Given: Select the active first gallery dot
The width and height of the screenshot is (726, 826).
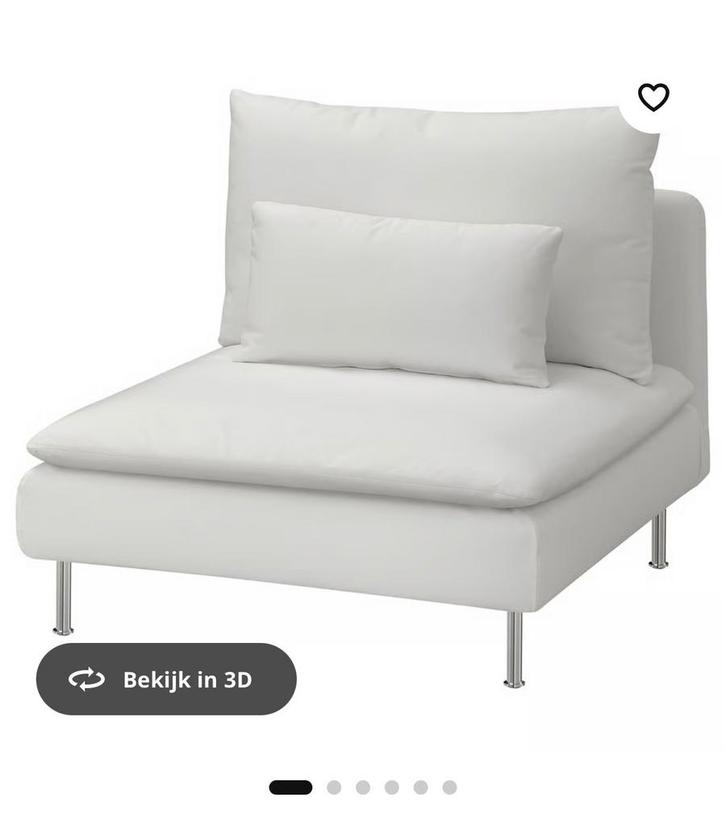Looking at the screenshot, I should [290, 787].
